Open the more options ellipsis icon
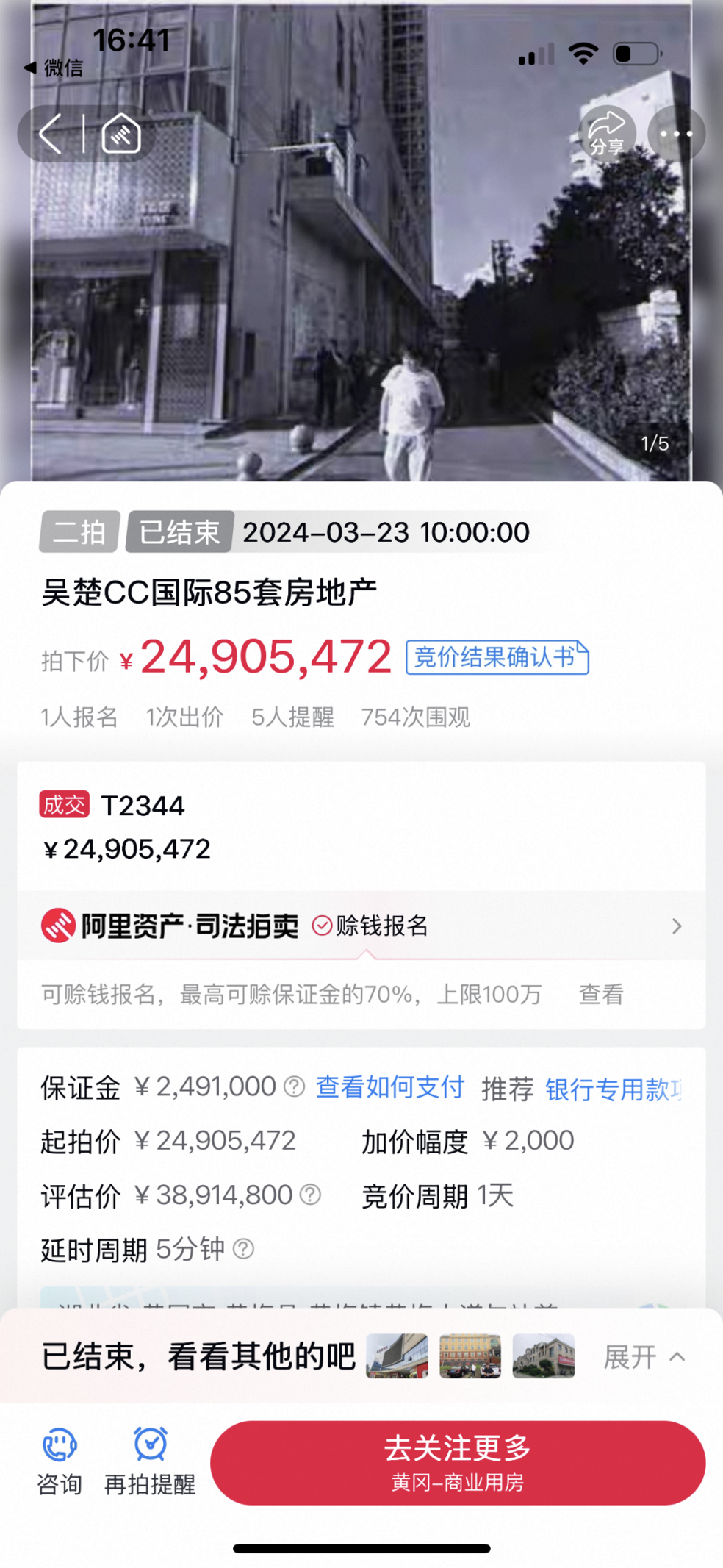Viewport: 723px width, 1568px height. click(x=675, y=133)
